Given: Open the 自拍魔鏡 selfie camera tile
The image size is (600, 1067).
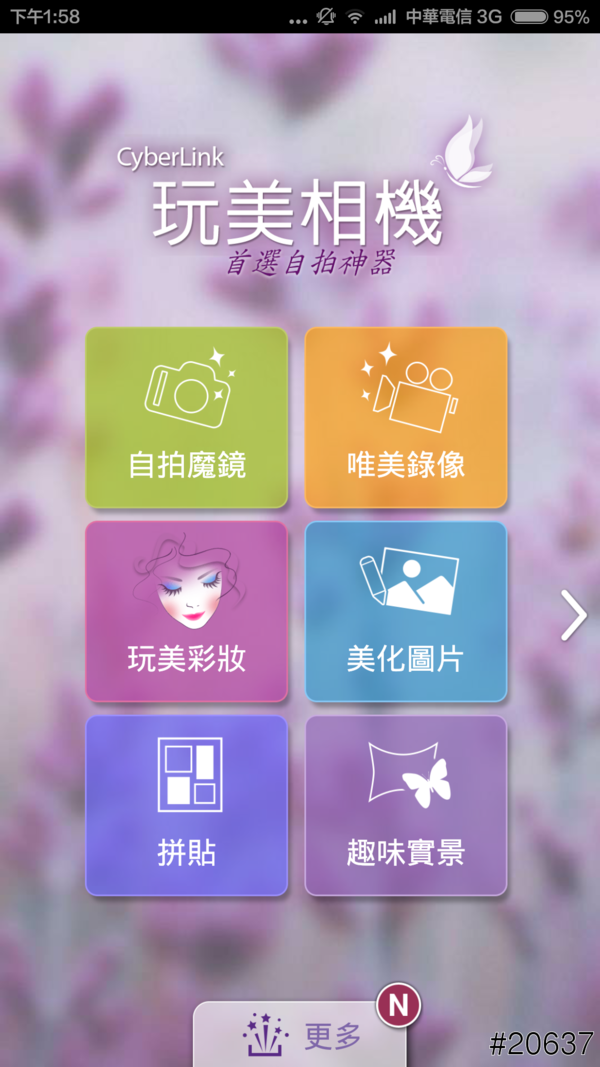Looking at the screenshot, I should 187,417.
